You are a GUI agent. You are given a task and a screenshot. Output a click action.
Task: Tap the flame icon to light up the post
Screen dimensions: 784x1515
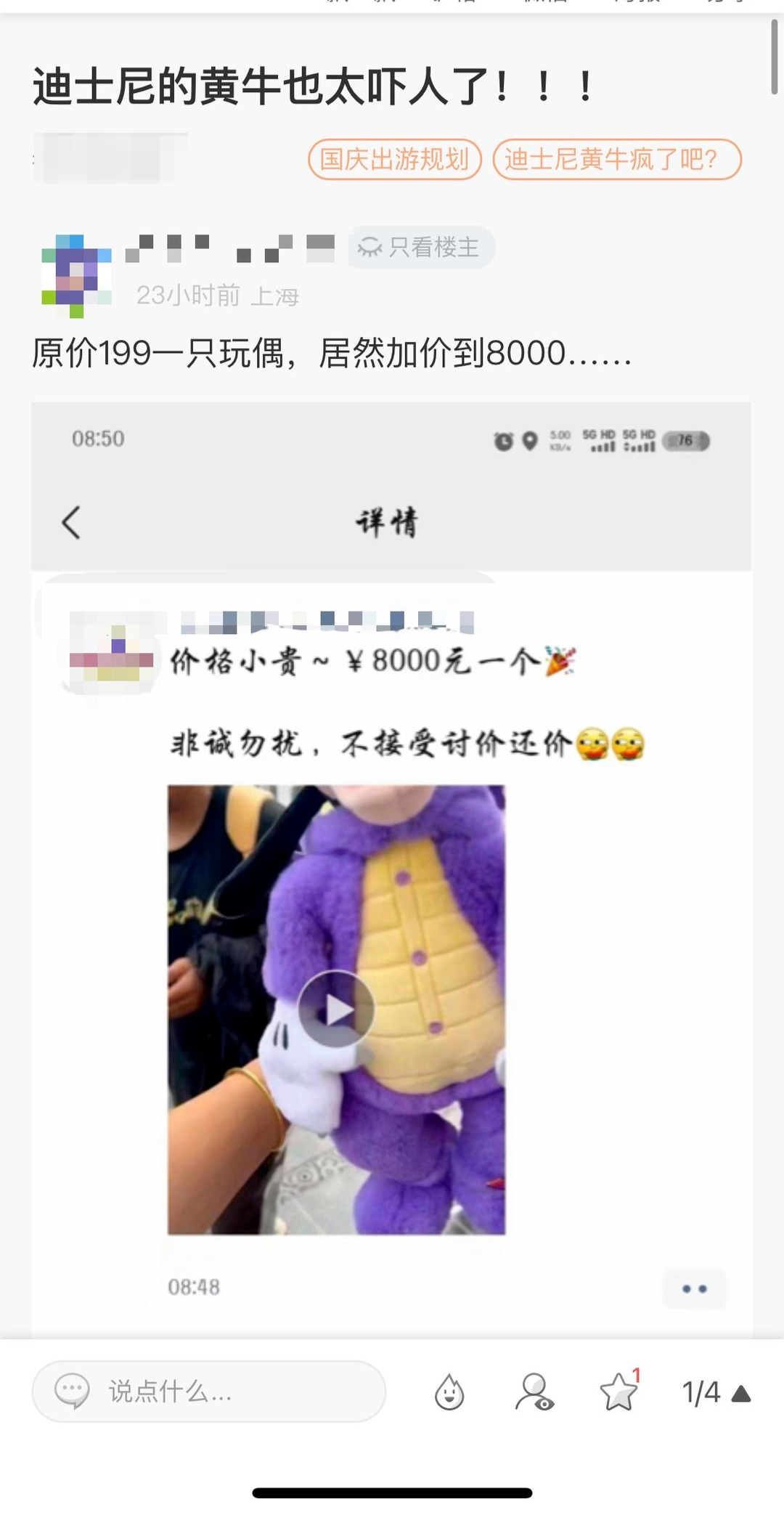(x=449, y=1392)
